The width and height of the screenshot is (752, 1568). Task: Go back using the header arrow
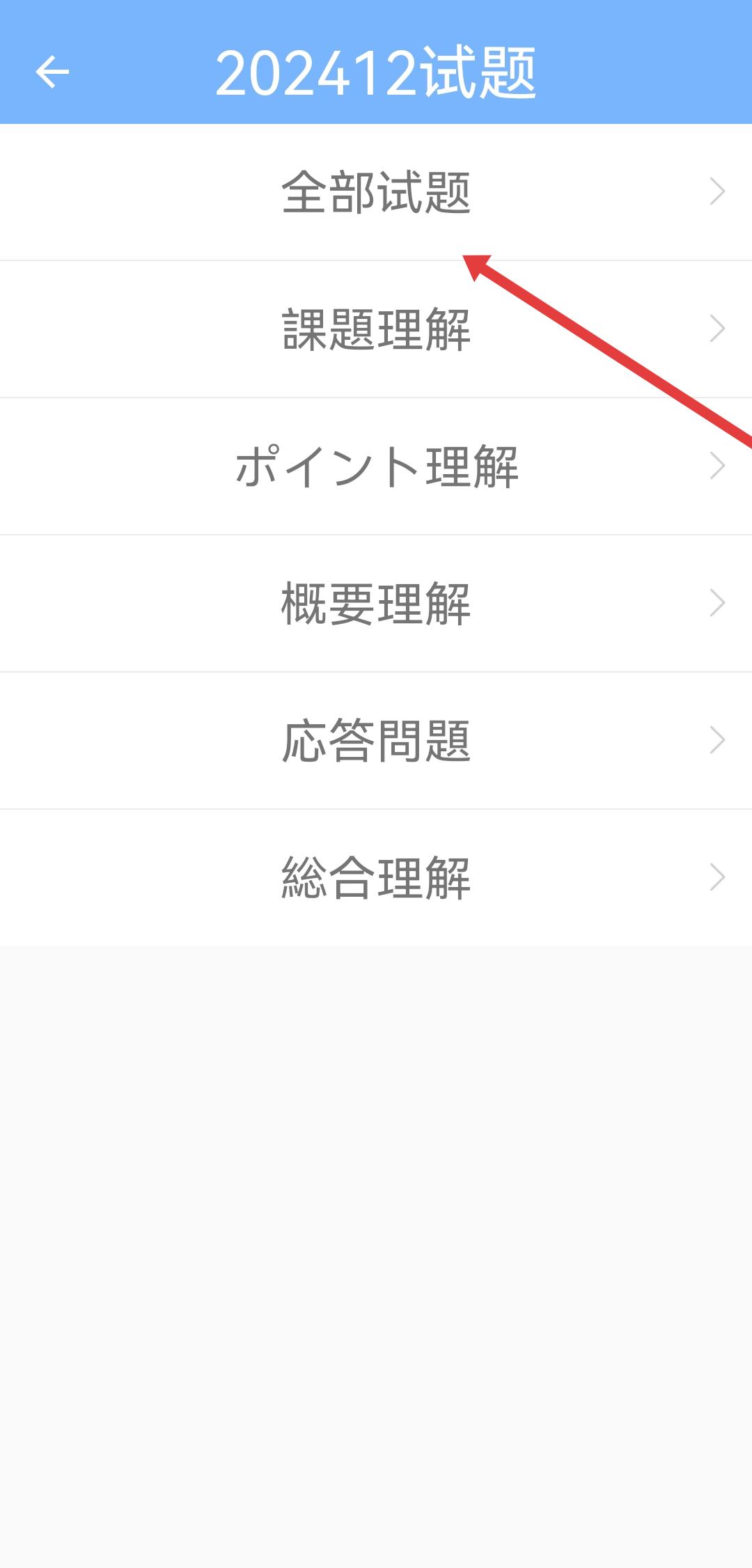pyautogui.click(x=52, y=72)
